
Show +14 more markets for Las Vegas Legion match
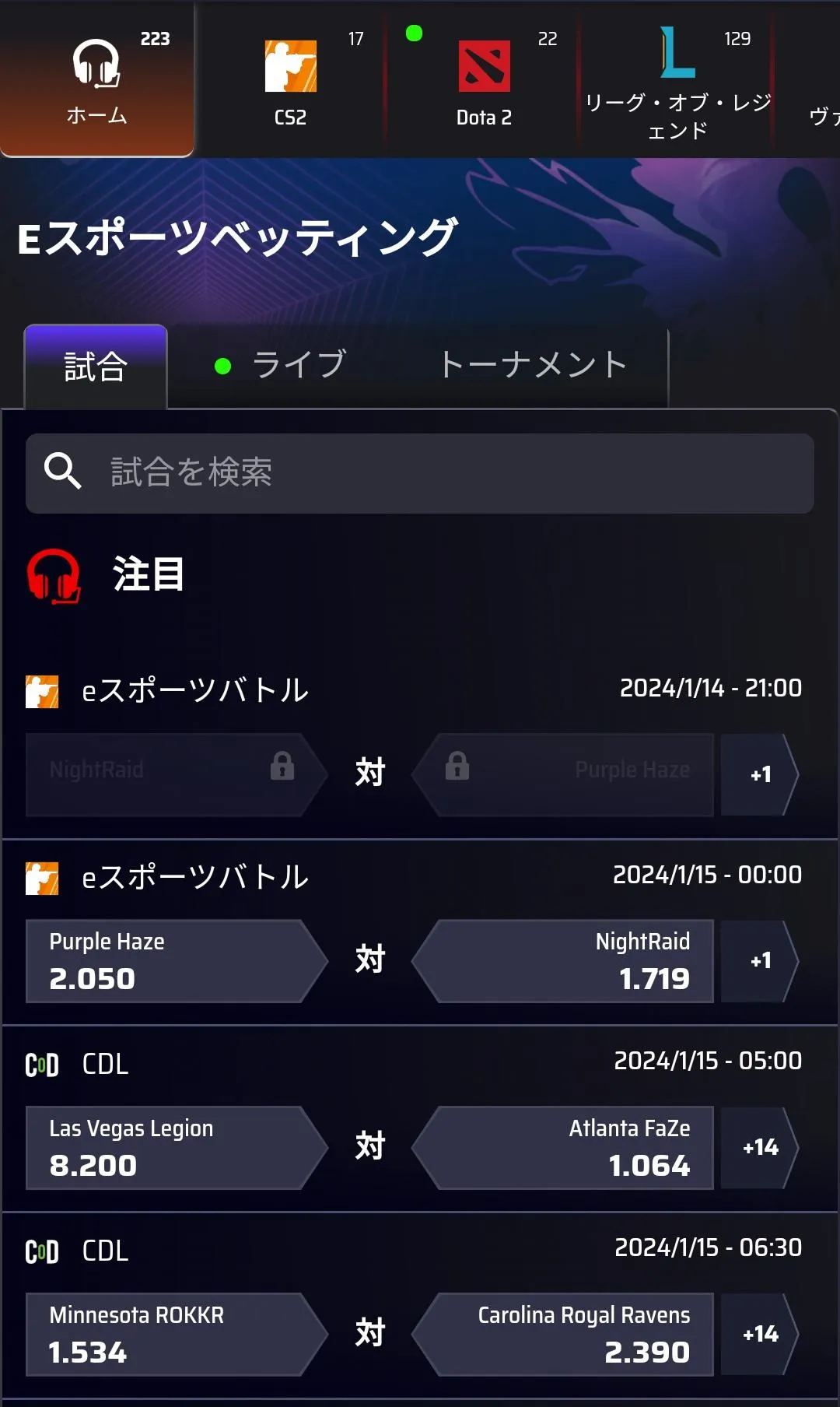click(758, 1148)
